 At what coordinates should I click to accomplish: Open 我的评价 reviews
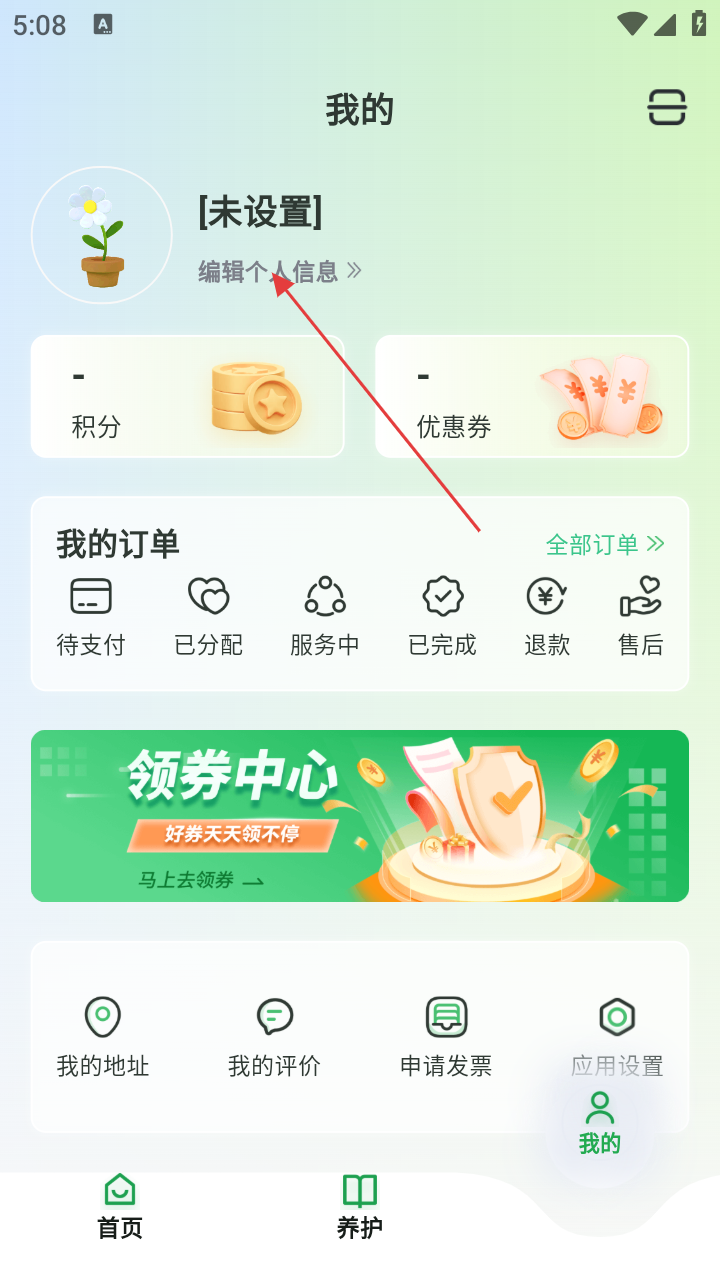tap(274, 1036)
